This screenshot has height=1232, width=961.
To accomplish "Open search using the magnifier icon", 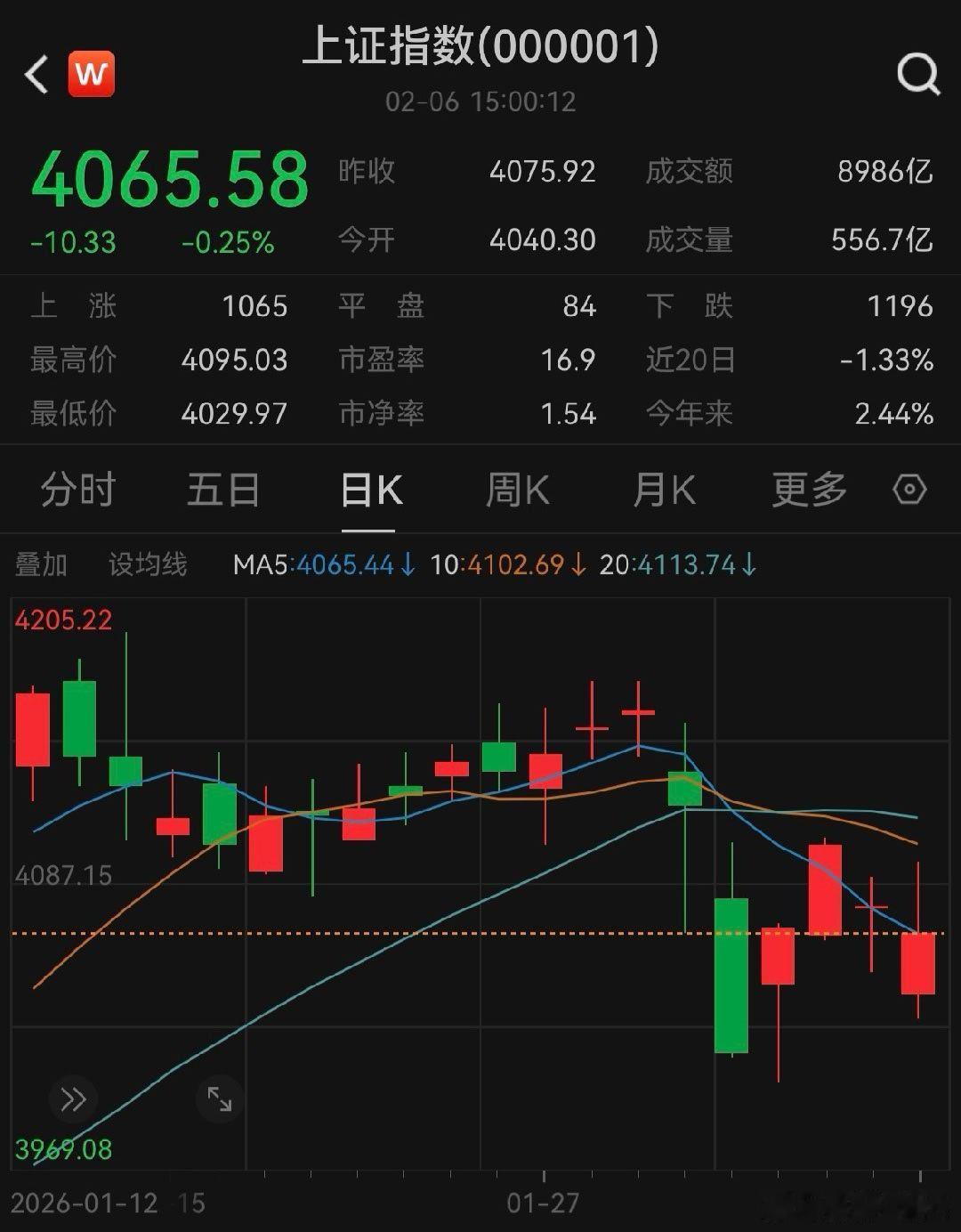I will coord(920,76).
